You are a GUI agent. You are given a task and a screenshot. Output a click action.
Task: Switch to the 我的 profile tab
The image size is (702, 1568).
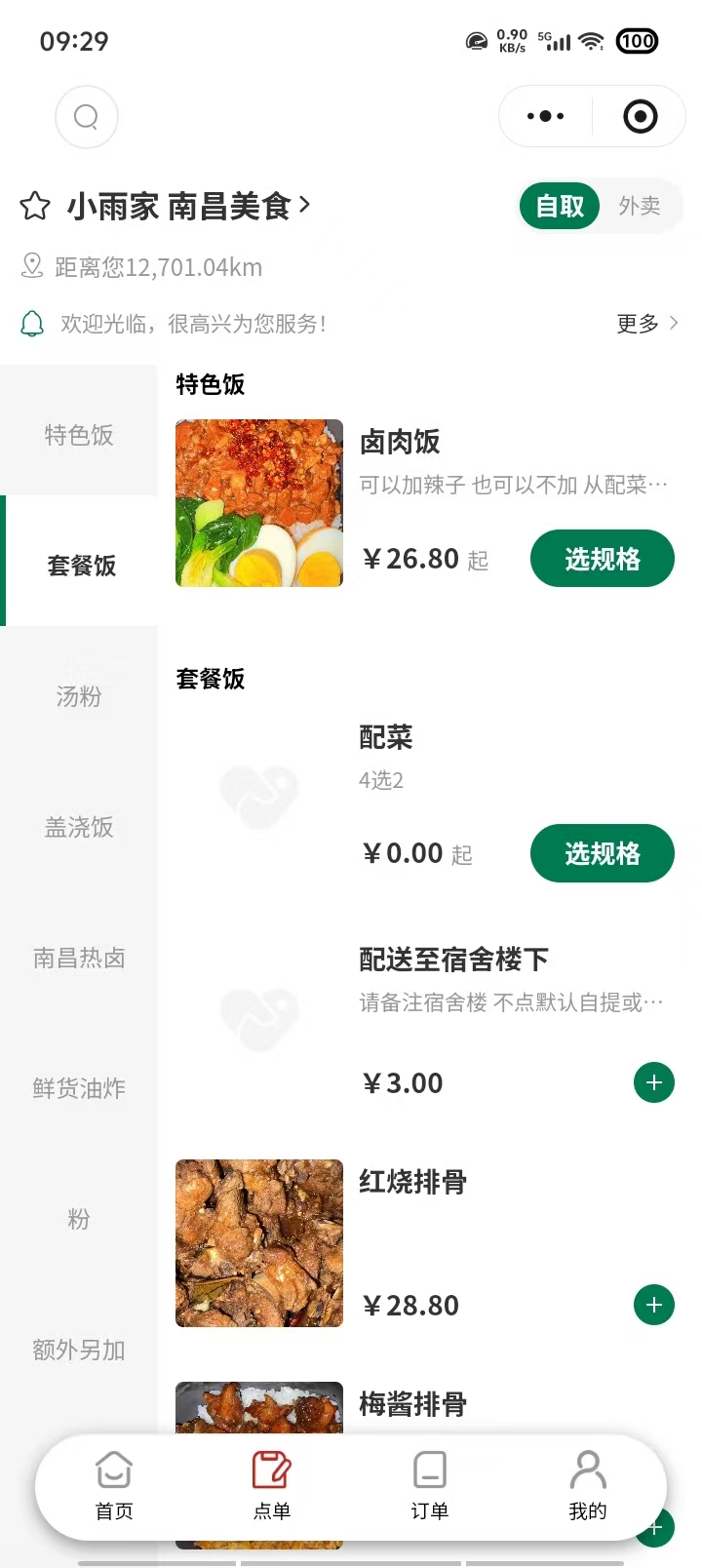[x=587, y=1486]
